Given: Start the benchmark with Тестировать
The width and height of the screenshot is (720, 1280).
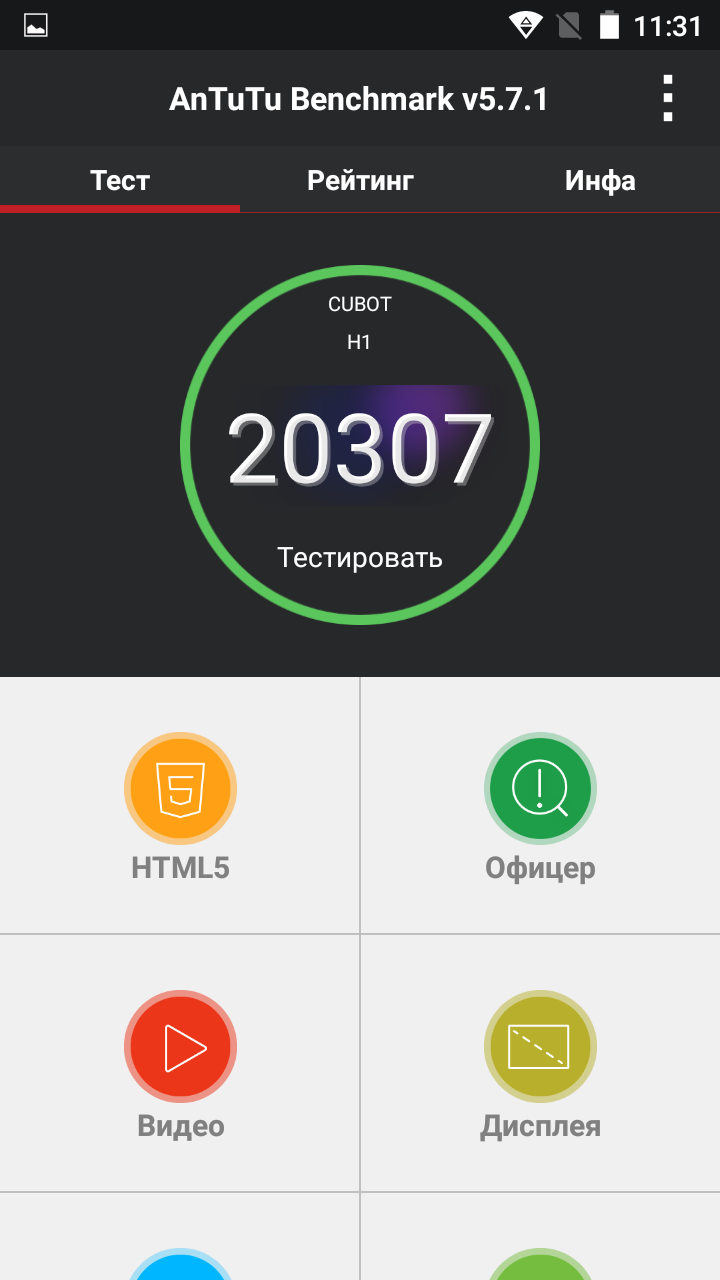Looking at the screenshot, I should pos(360,557).
